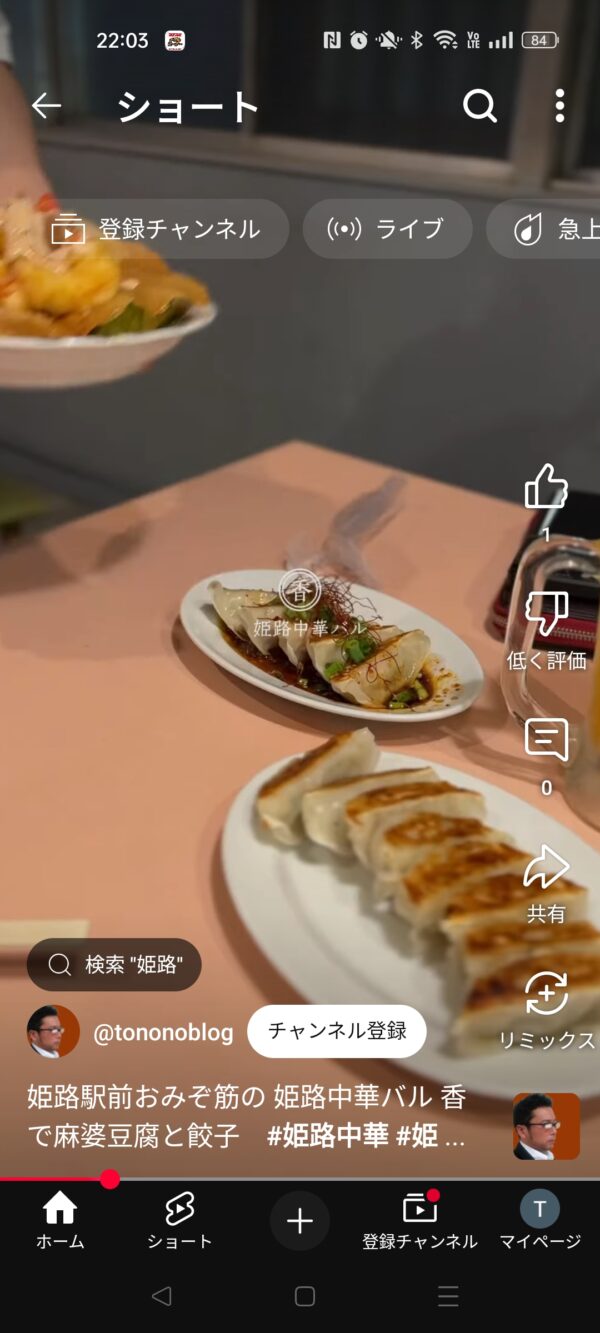Screen dimensions: 600x1333
Task: Open the 登録チャンネル tab in bottom bar
Action: (420, 1221)
